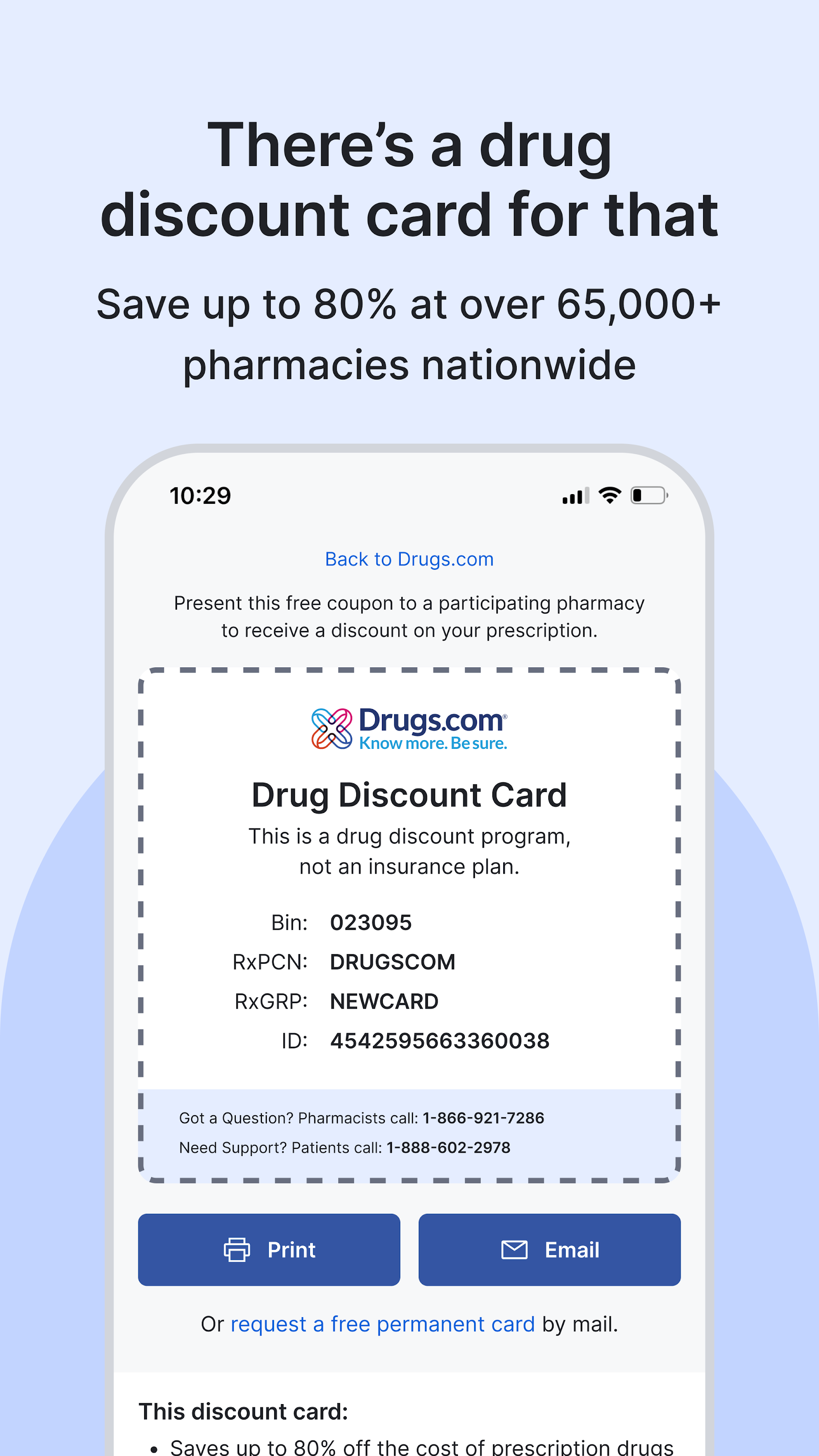The width and height of the screenshot is (819, 1456).
Task: Click the envelope icon in the Email button
Action: coord(513,1250)
